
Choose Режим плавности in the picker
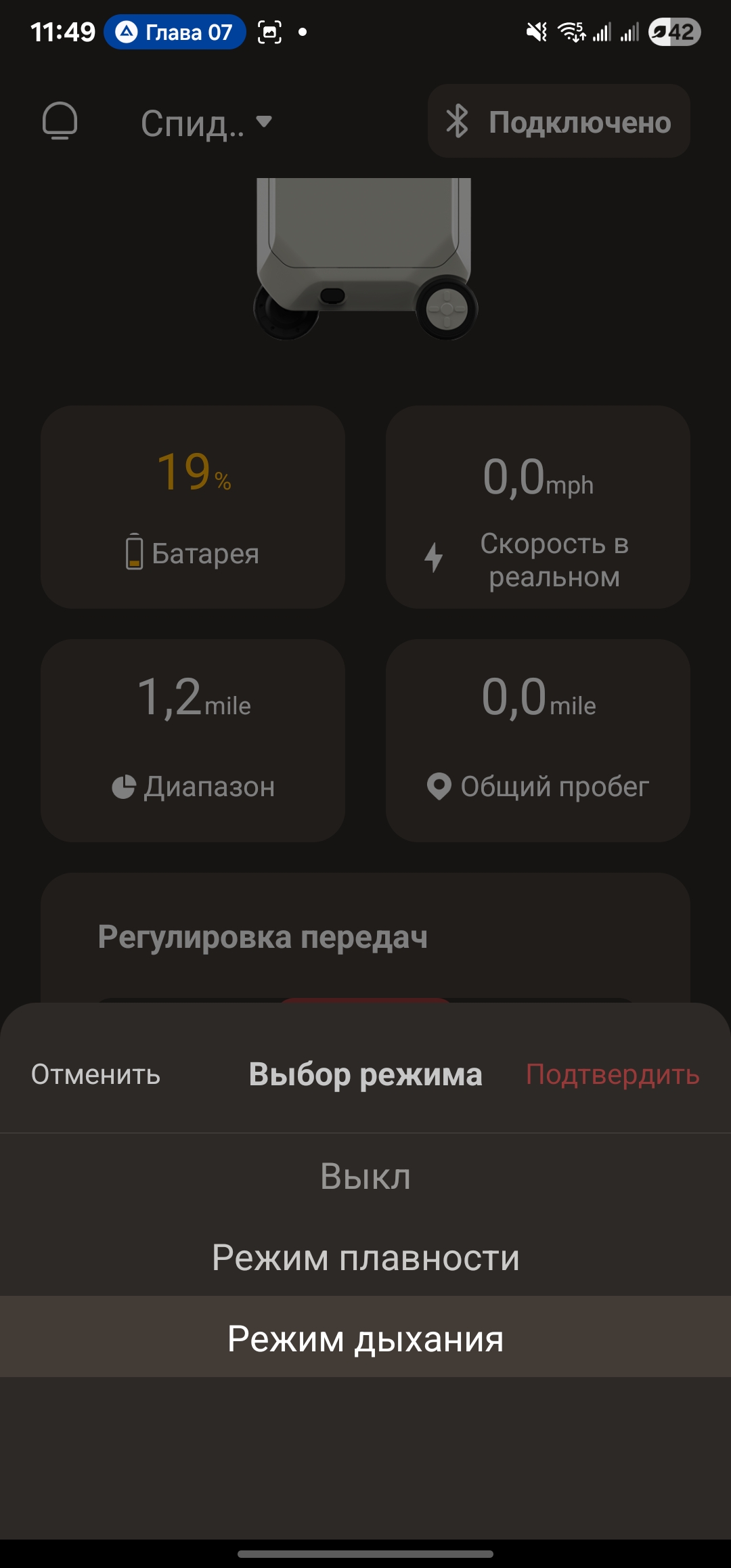tap(365, 1258)
